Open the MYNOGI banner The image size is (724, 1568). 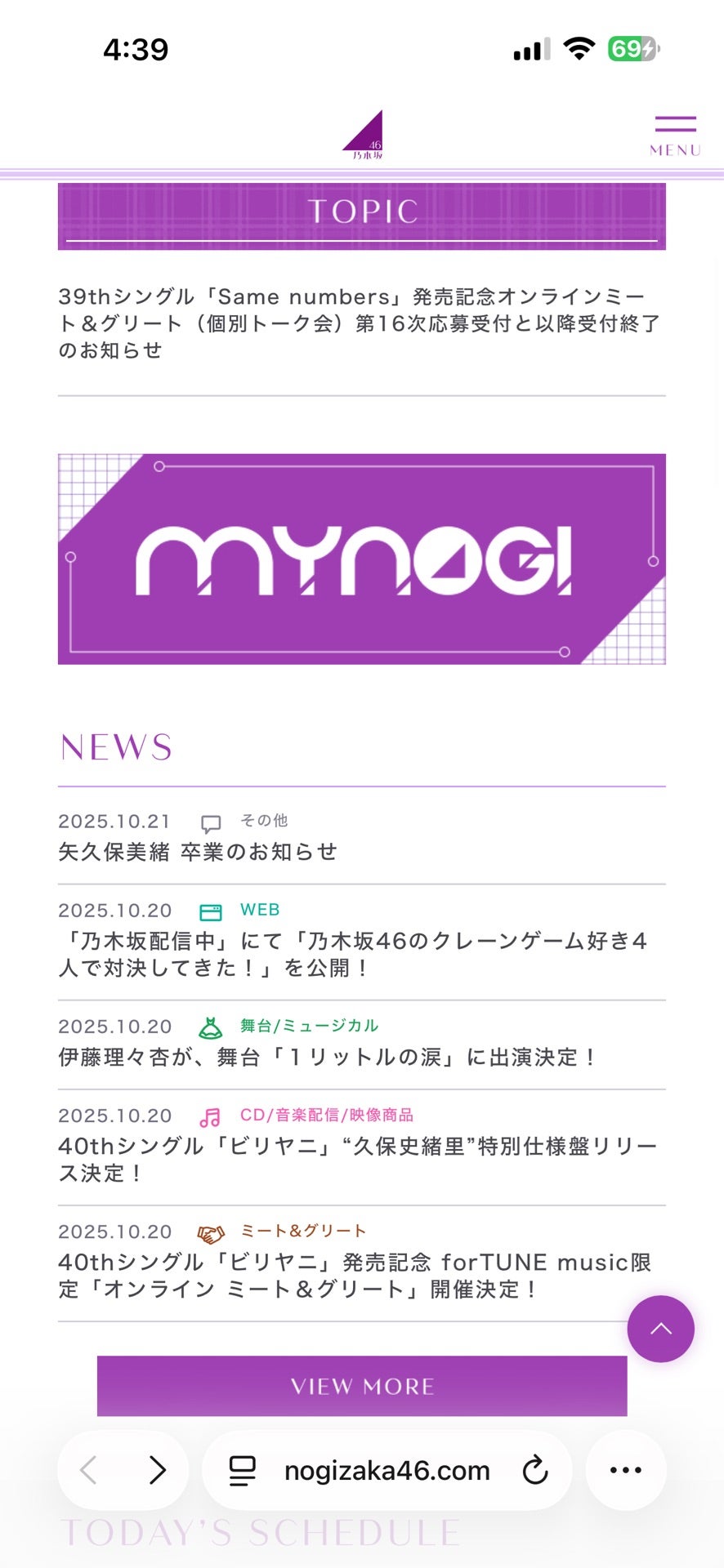click(361, 559)
